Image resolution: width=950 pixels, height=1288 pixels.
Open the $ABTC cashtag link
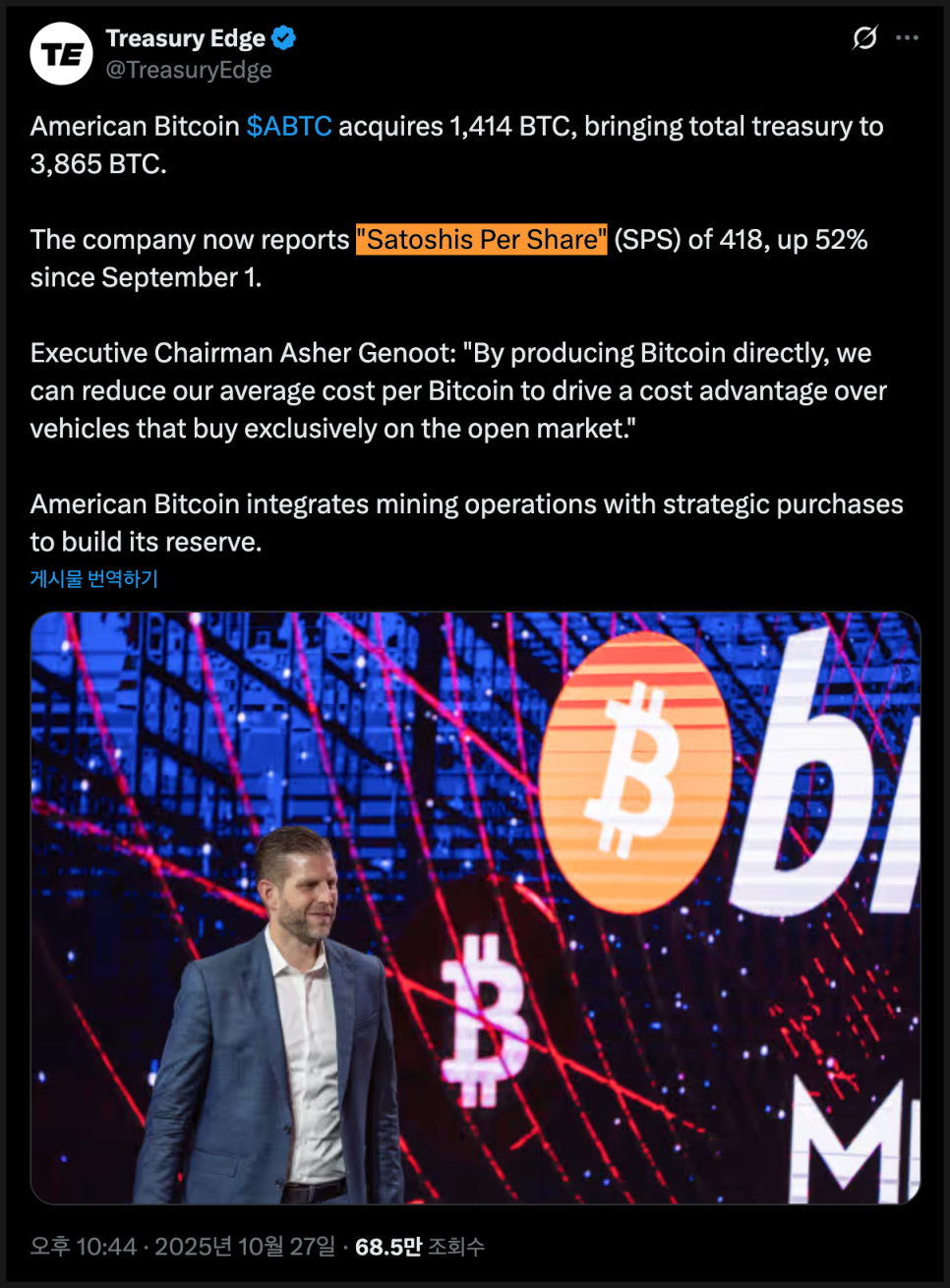[x=289, y=127]
